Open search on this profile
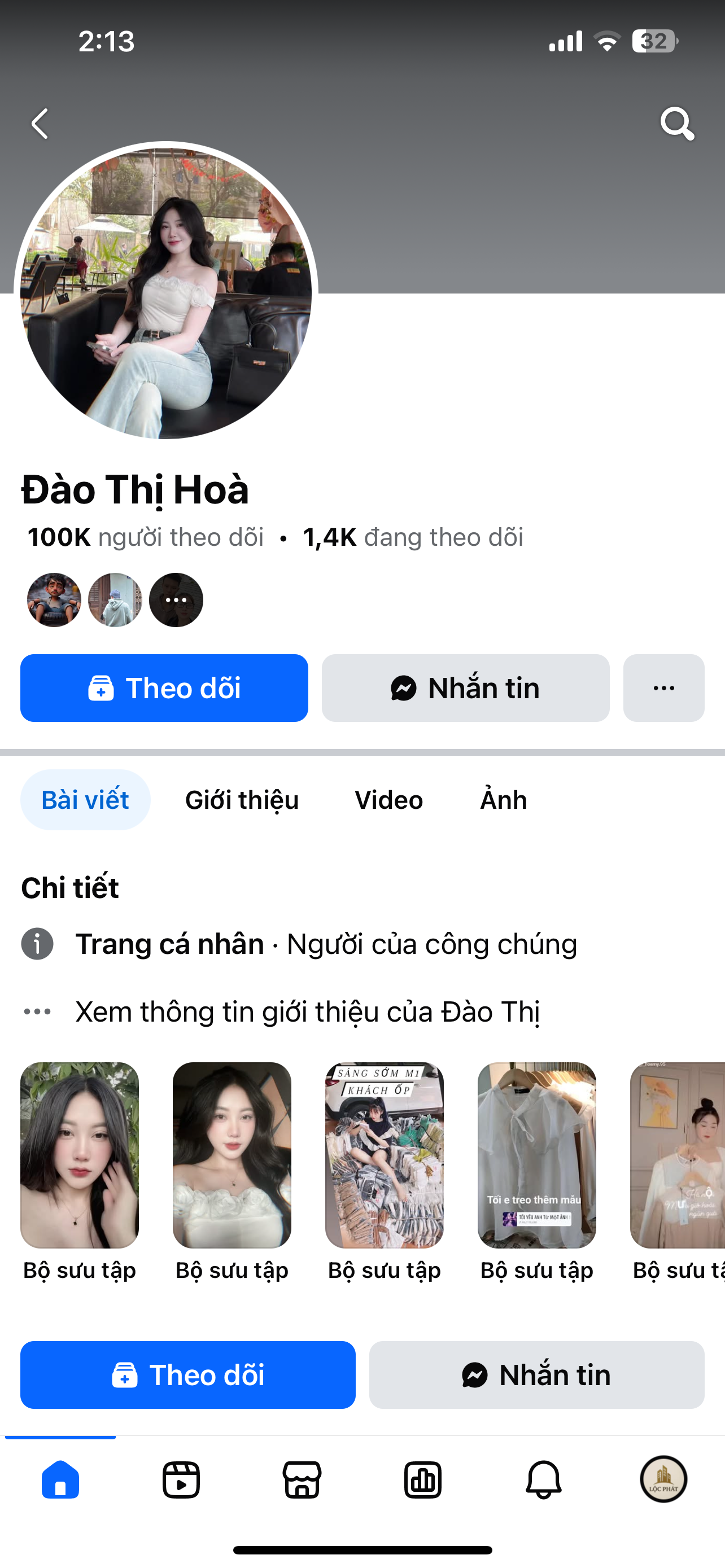This screenshot has height=1568, width=725. click(676, 124)
